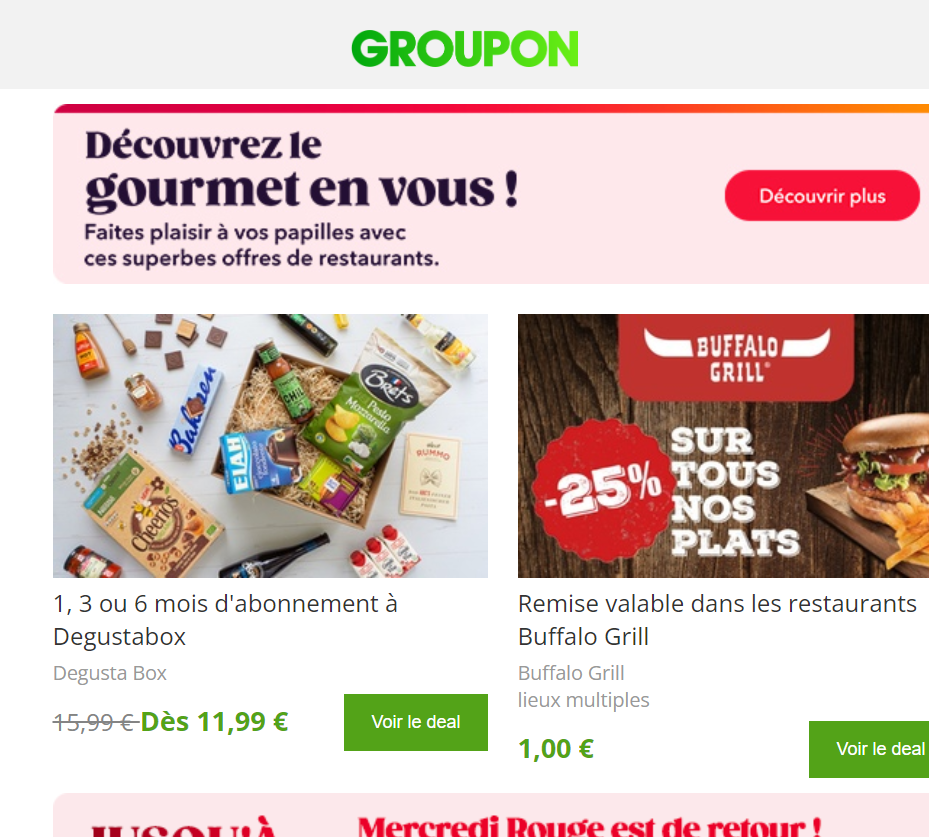The image size is (929, 837).
Task: Open the Degustabox deal image
Action: (270, 446)
